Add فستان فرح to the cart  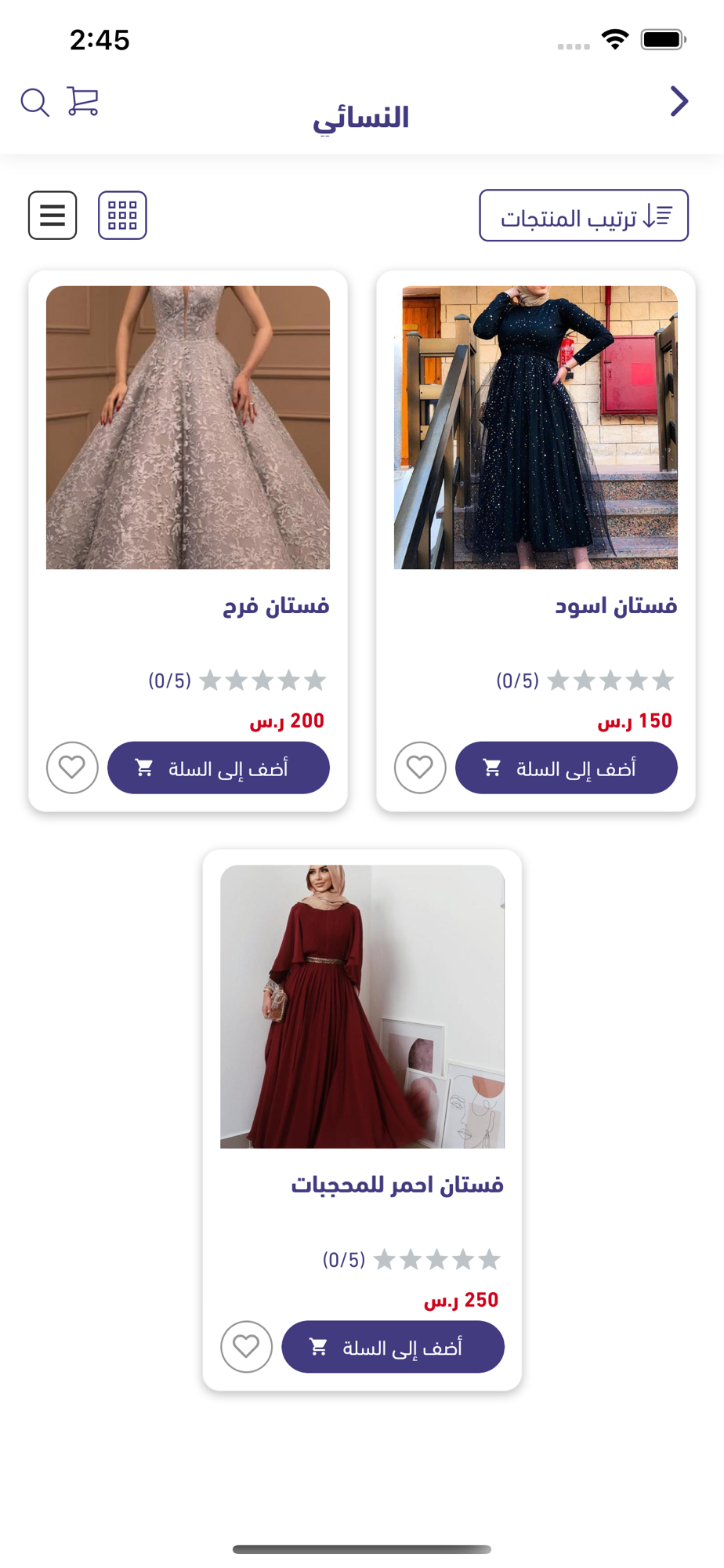(219, 768)
